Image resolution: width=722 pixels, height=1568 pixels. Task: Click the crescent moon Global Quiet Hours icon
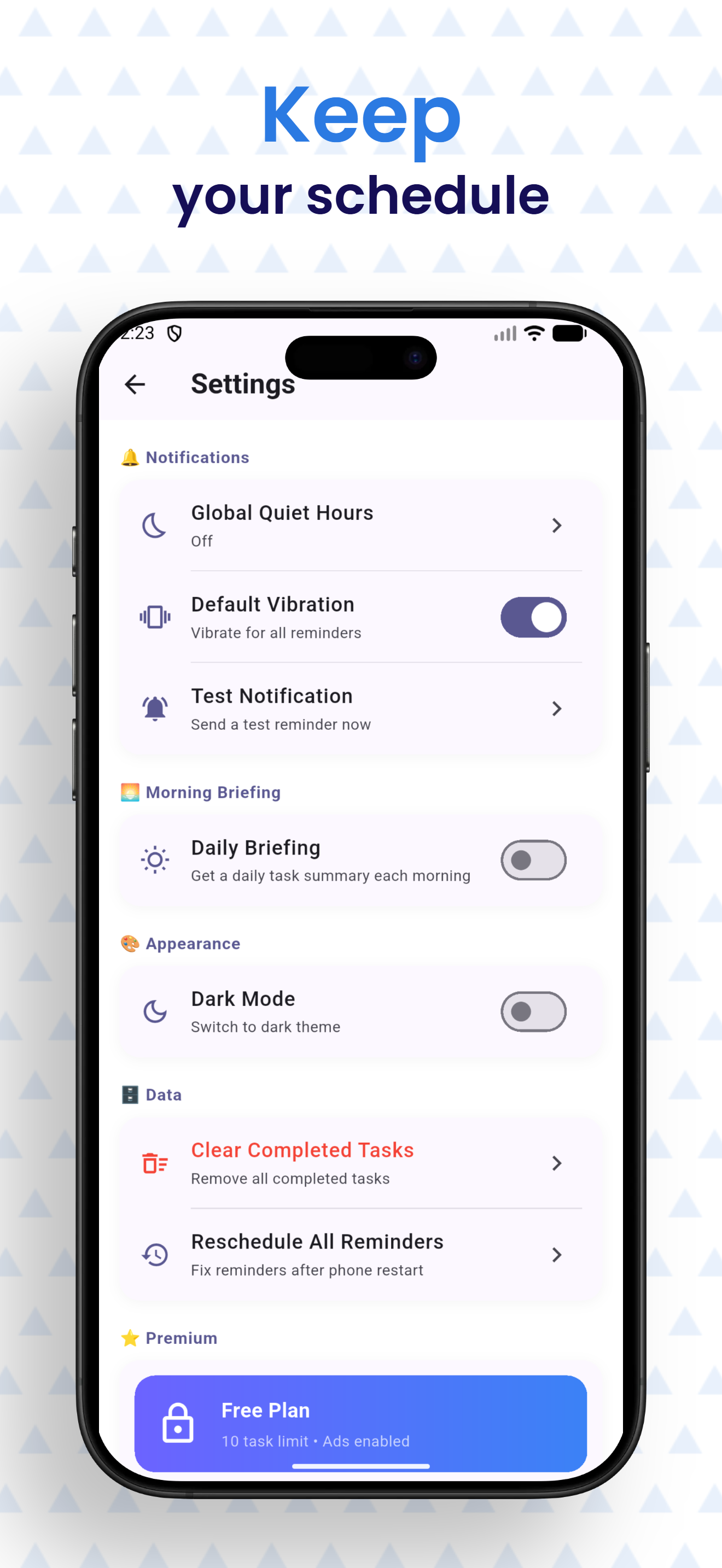154,525
